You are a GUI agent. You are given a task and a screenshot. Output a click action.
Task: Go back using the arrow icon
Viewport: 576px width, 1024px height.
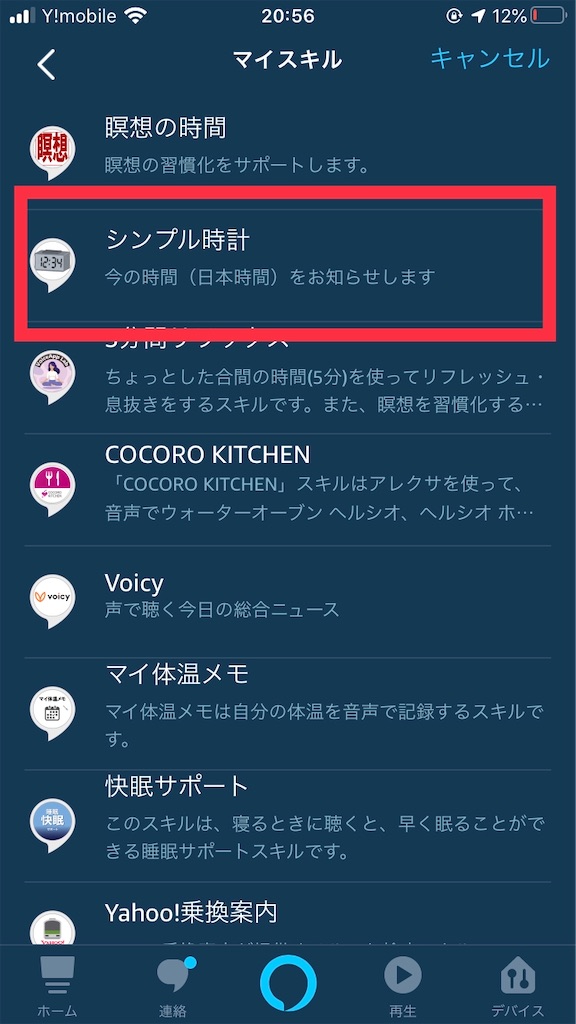[46, 65]
